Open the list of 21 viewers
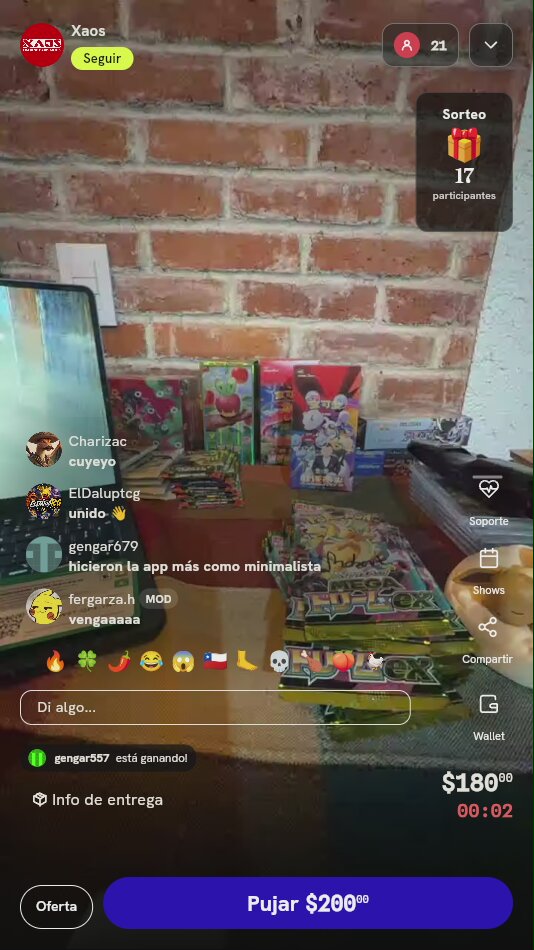The height and width of the screenshot is (950, 534). [x=420, y=45]
